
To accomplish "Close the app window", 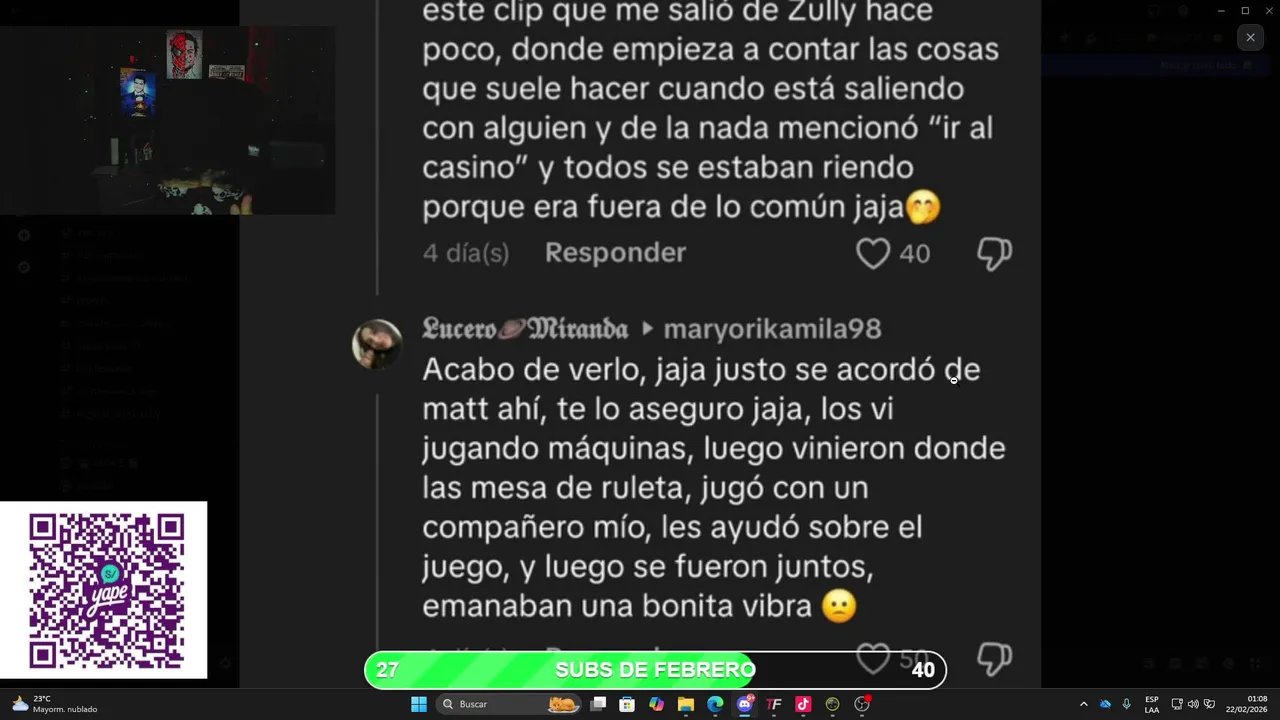I will point(1268,11).
